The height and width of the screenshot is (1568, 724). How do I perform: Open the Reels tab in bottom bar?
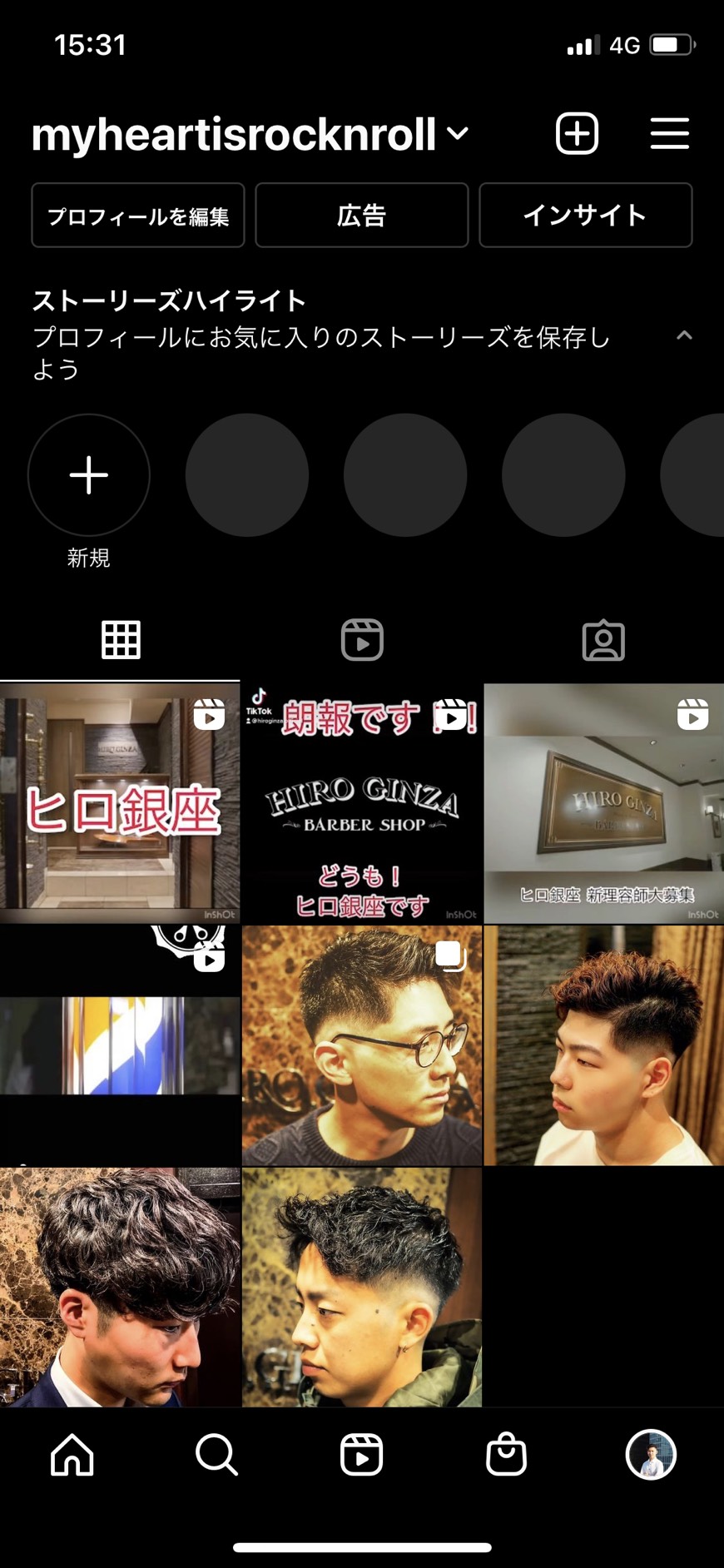point(362,1455)
